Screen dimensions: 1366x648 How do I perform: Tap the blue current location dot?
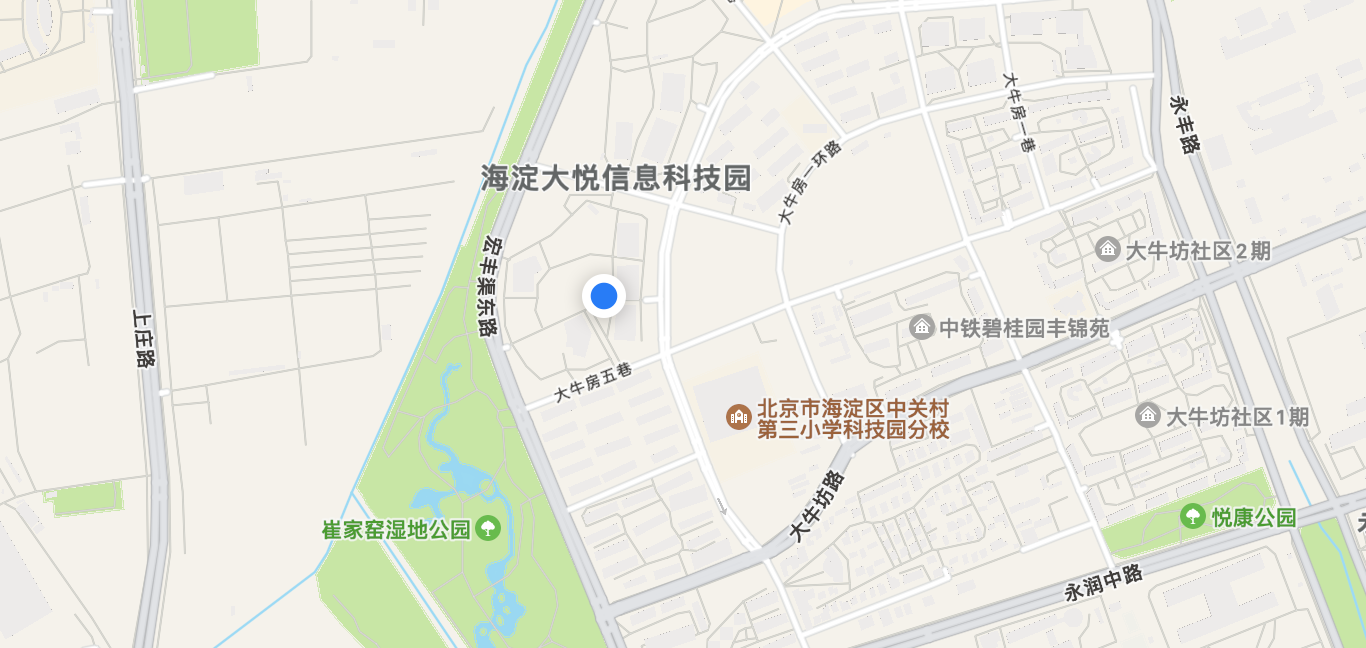coord(604,296)
